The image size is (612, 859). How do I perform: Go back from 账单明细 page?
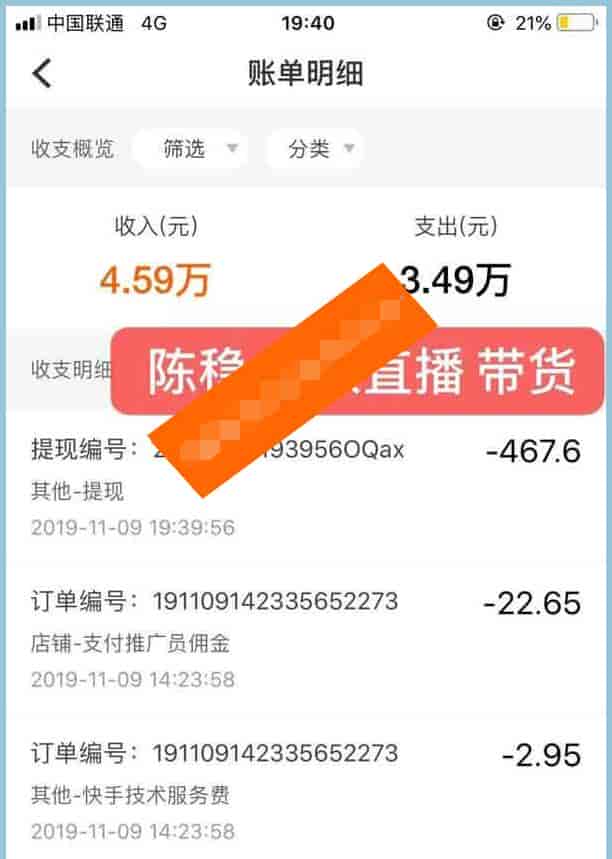pos(42,73)
